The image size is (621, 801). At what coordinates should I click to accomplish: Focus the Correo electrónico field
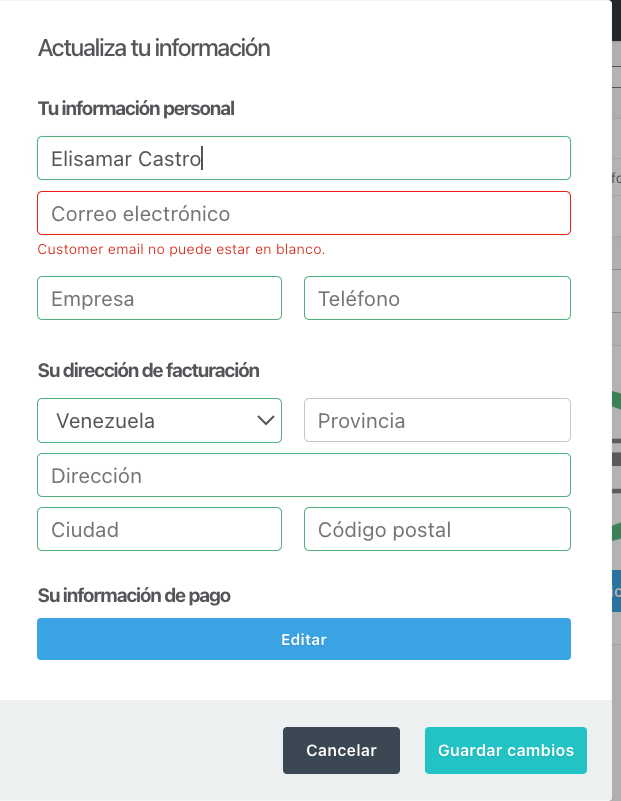click(x=304, y=213)
